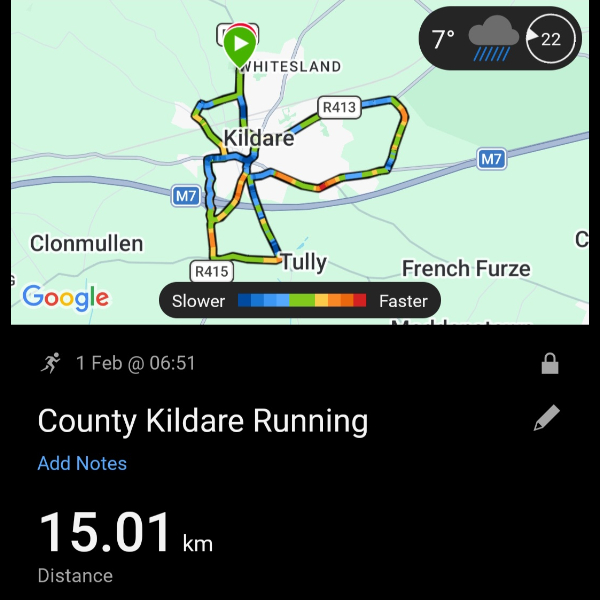Viewport: 600px width, 600px height.
Task: Tap the Add Notes link
Action: (82, 463)
